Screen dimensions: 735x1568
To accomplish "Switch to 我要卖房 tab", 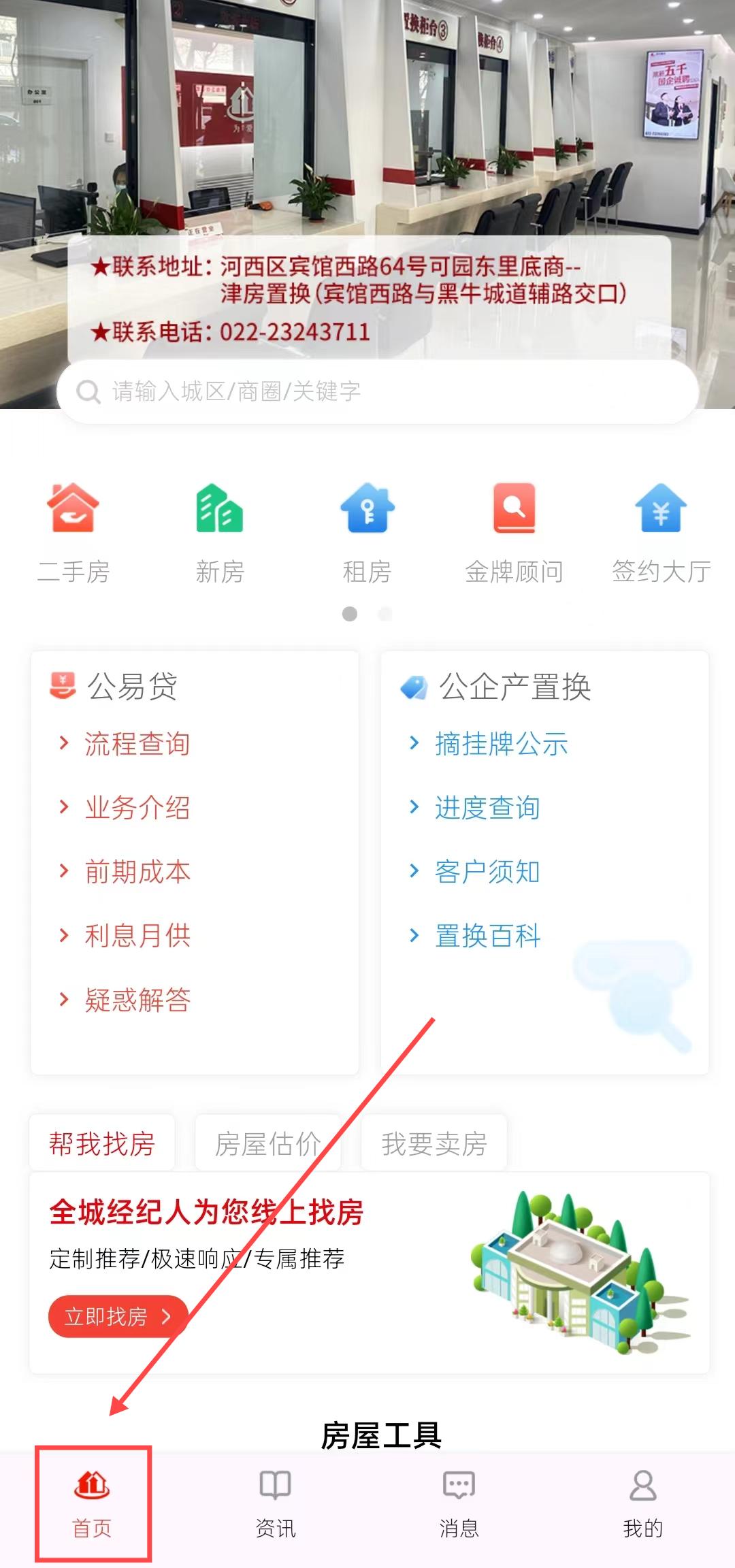I will [434, 1143].
